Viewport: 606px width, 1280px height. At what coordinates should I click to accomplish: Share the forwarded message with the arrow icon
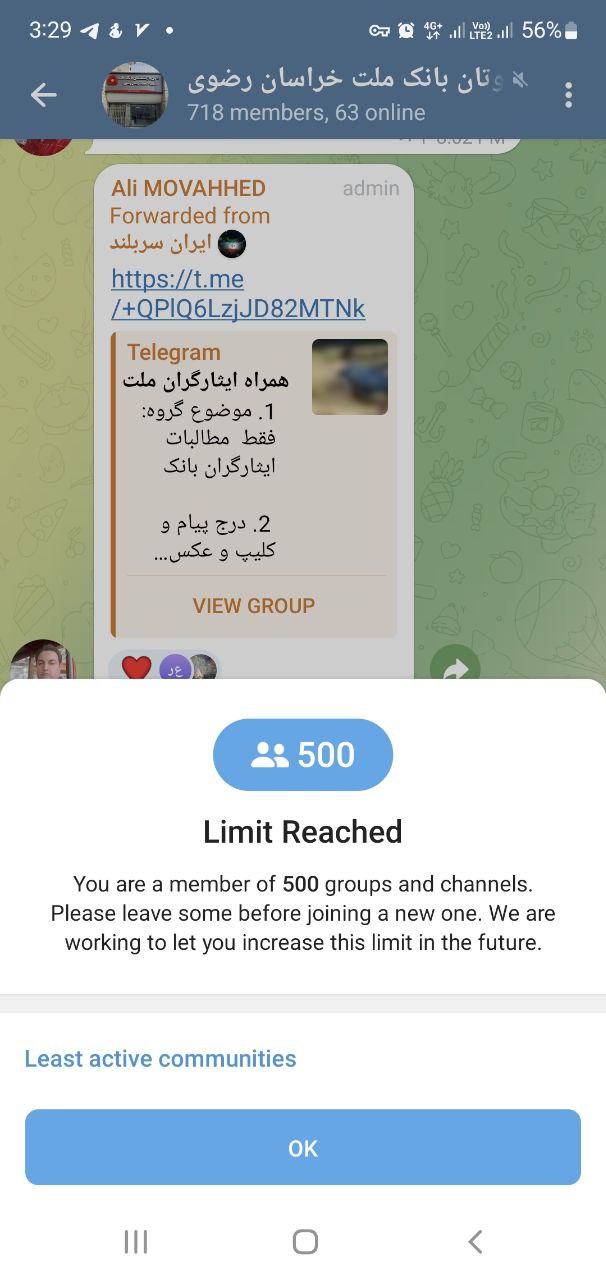coord(455,670)
